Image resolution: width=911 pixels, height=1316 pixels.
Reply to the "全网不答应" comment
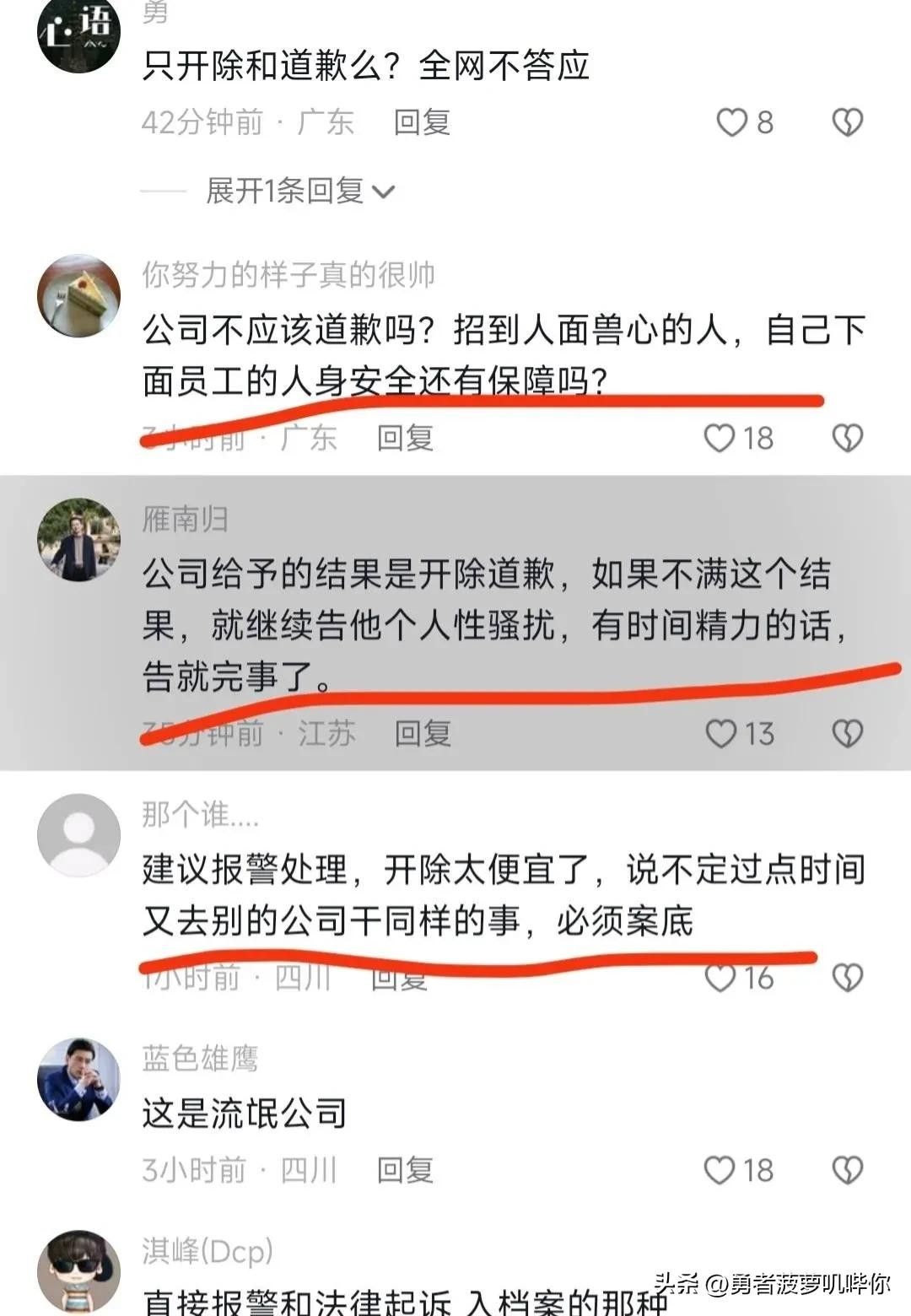pos(422,123)
